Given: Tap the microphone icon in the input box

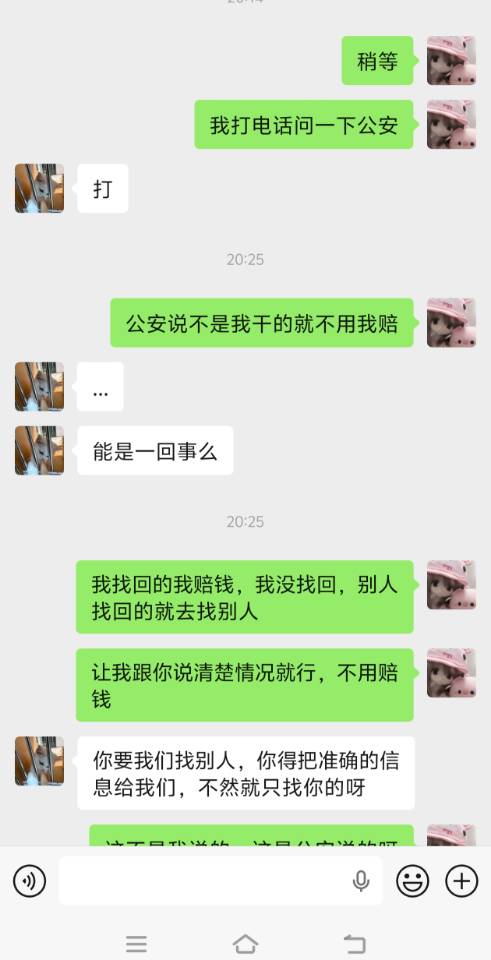Looking at the screenshot, I should [x=361, y=881].
